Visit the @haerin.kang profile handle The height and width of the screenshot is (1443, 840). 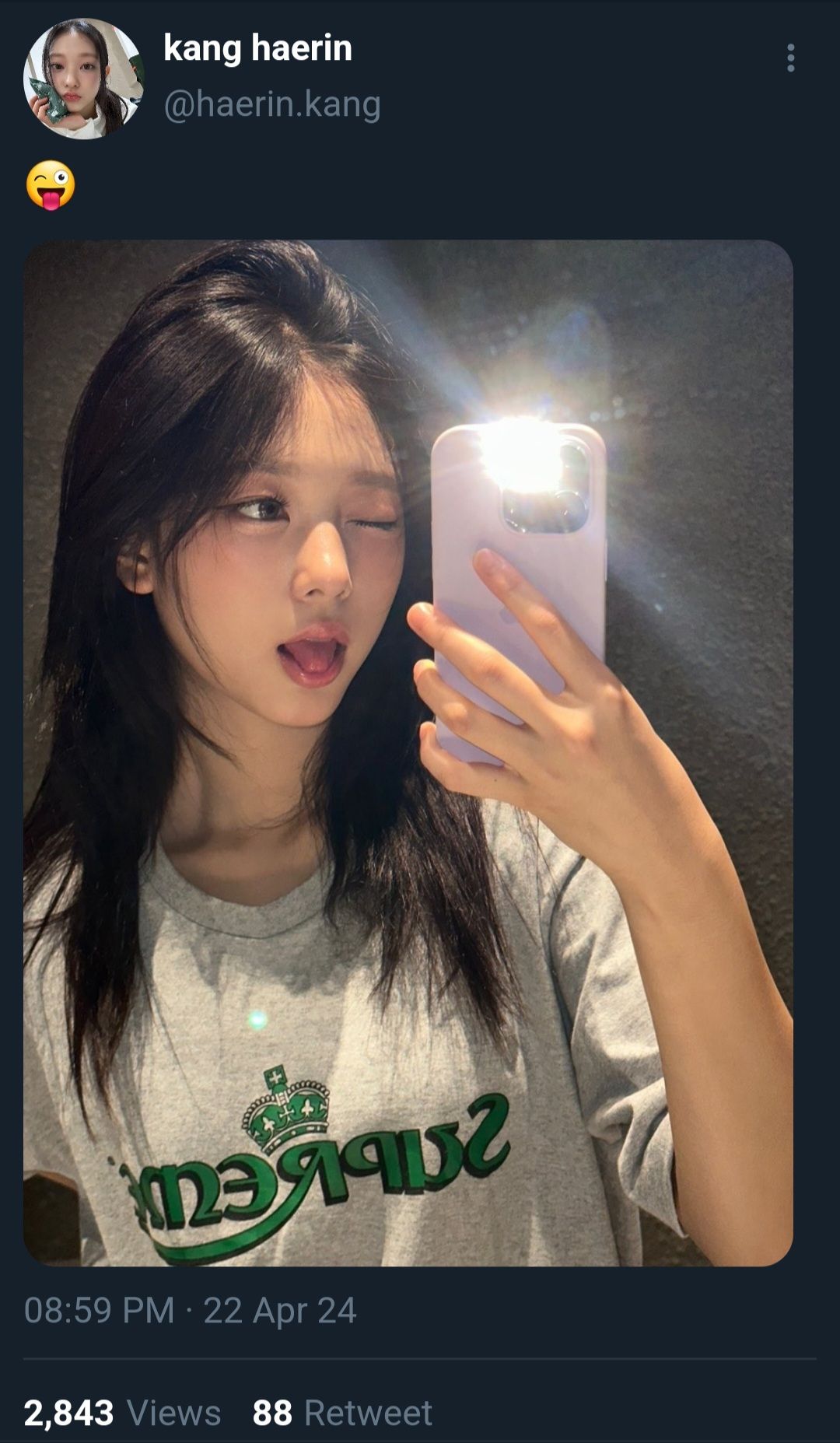pyautogui.click(x=272, y=104)
